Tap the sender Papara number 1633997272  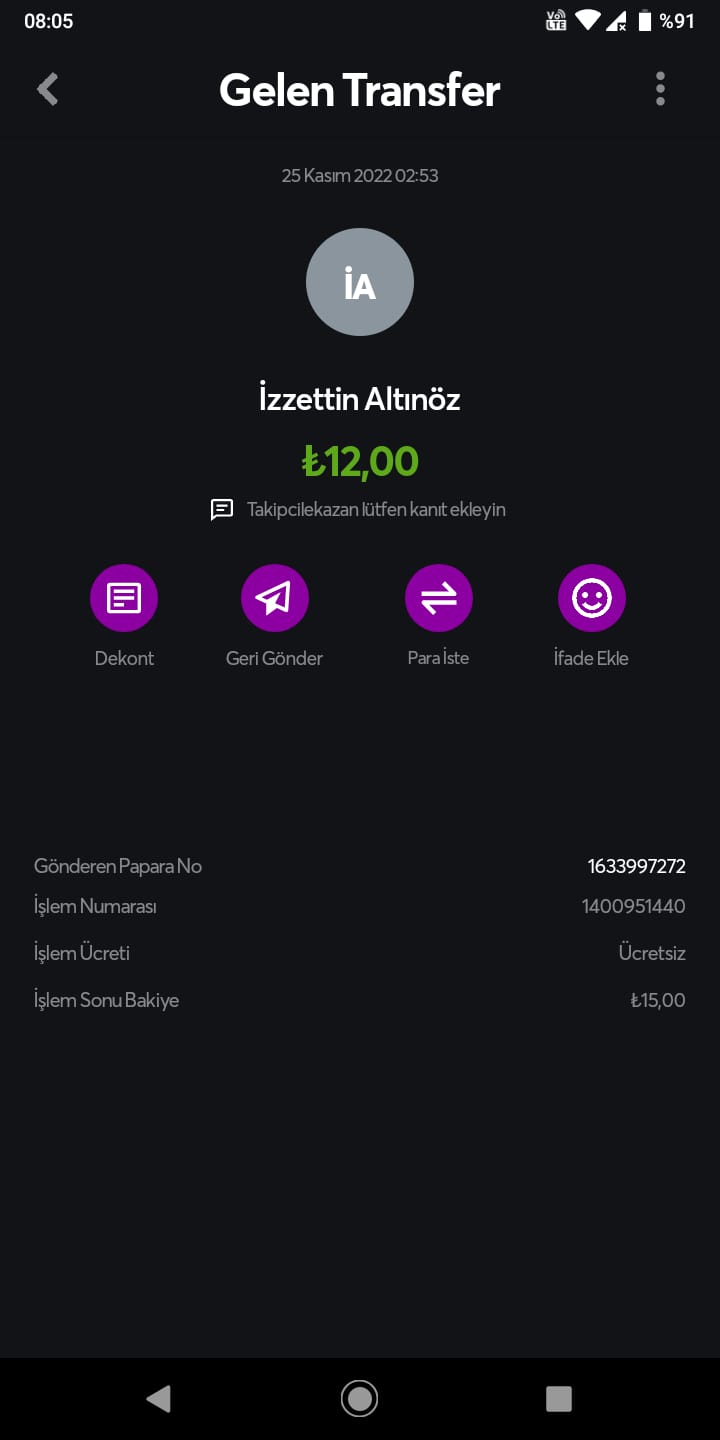[x=636, y=866]
